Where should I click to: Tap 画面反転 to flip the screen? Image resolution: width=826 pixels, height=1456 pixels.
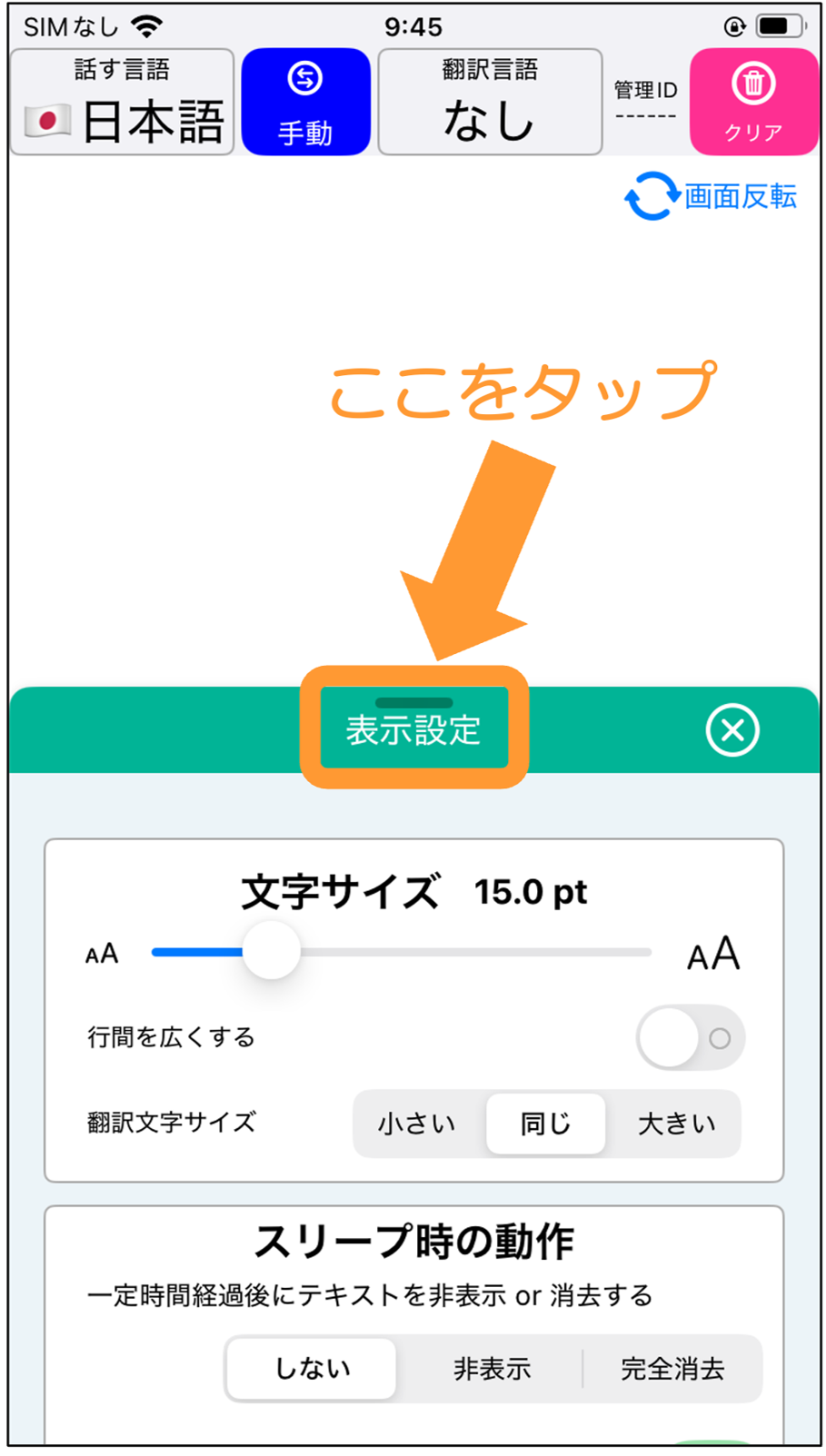[x=711, y=196]
